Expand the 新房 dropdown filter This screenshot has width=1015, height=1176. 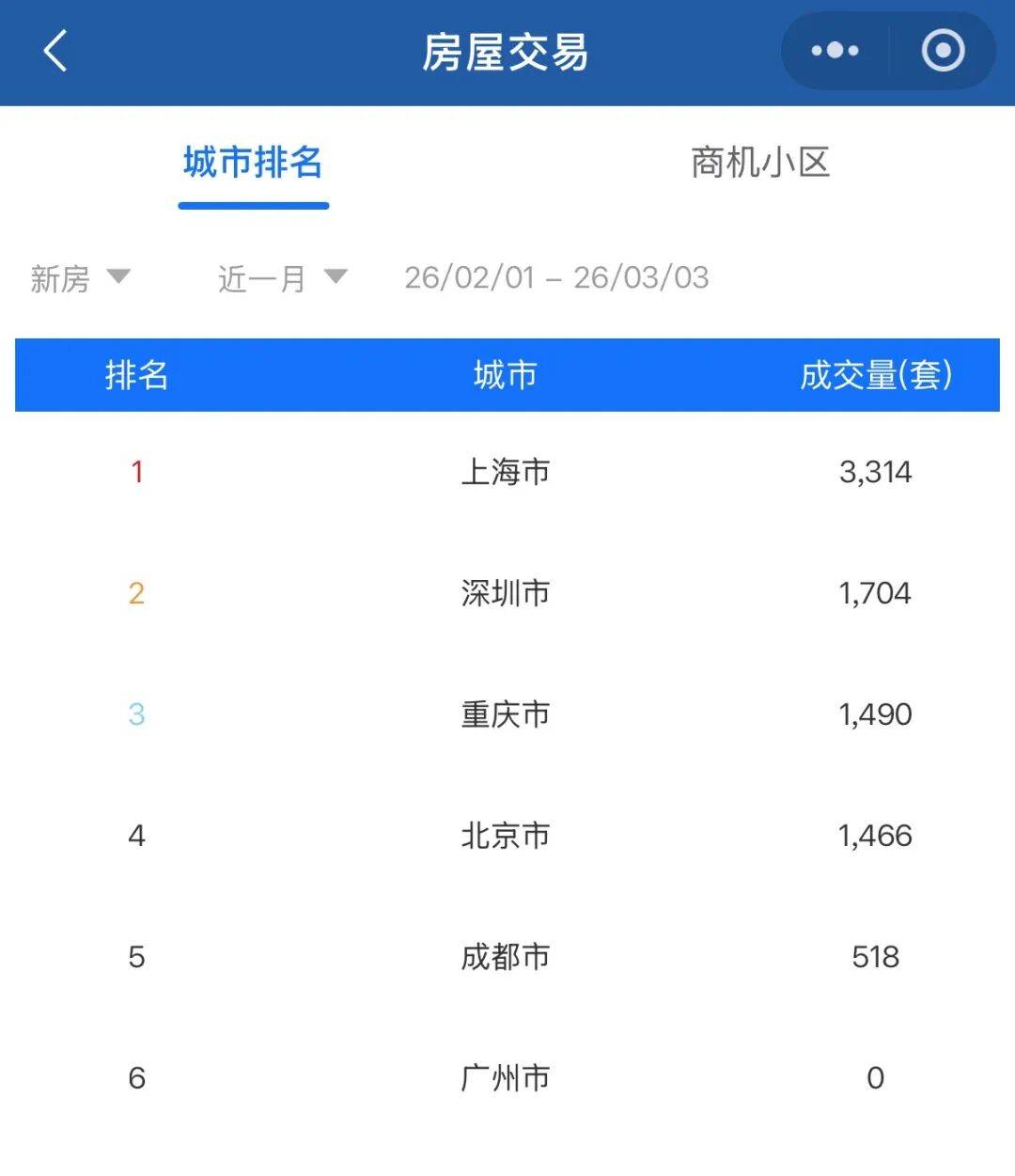(80, 278)
